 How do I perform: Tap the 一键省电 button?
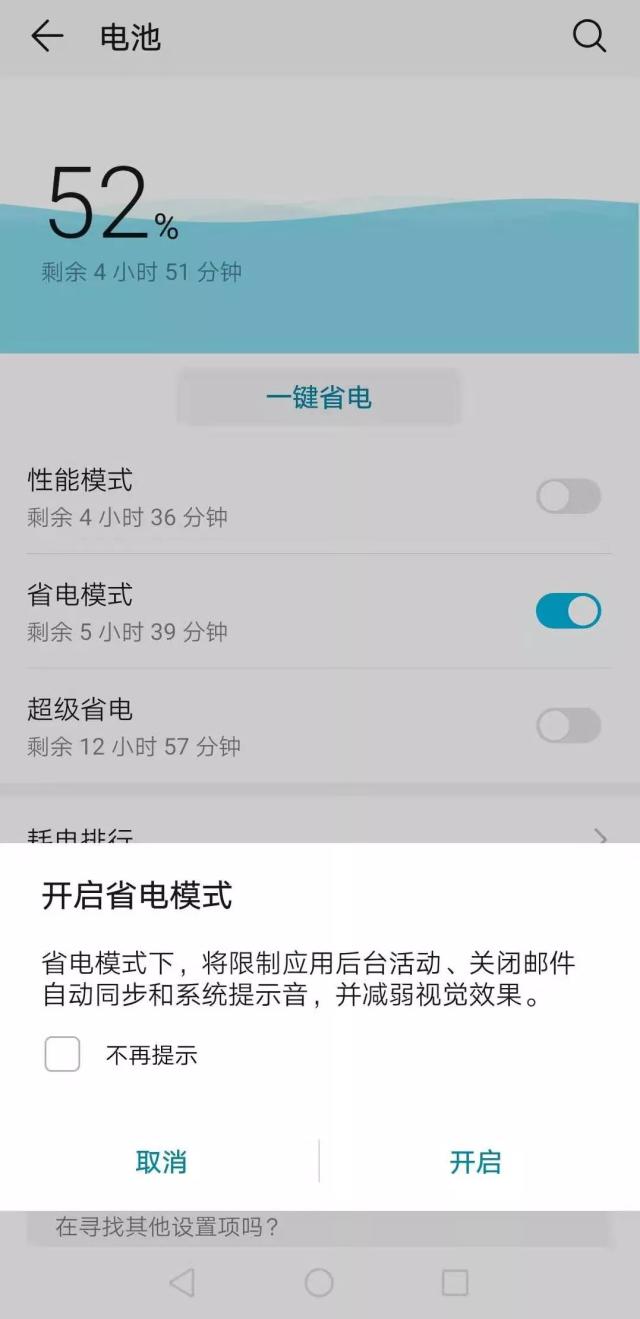pos(319,398)
